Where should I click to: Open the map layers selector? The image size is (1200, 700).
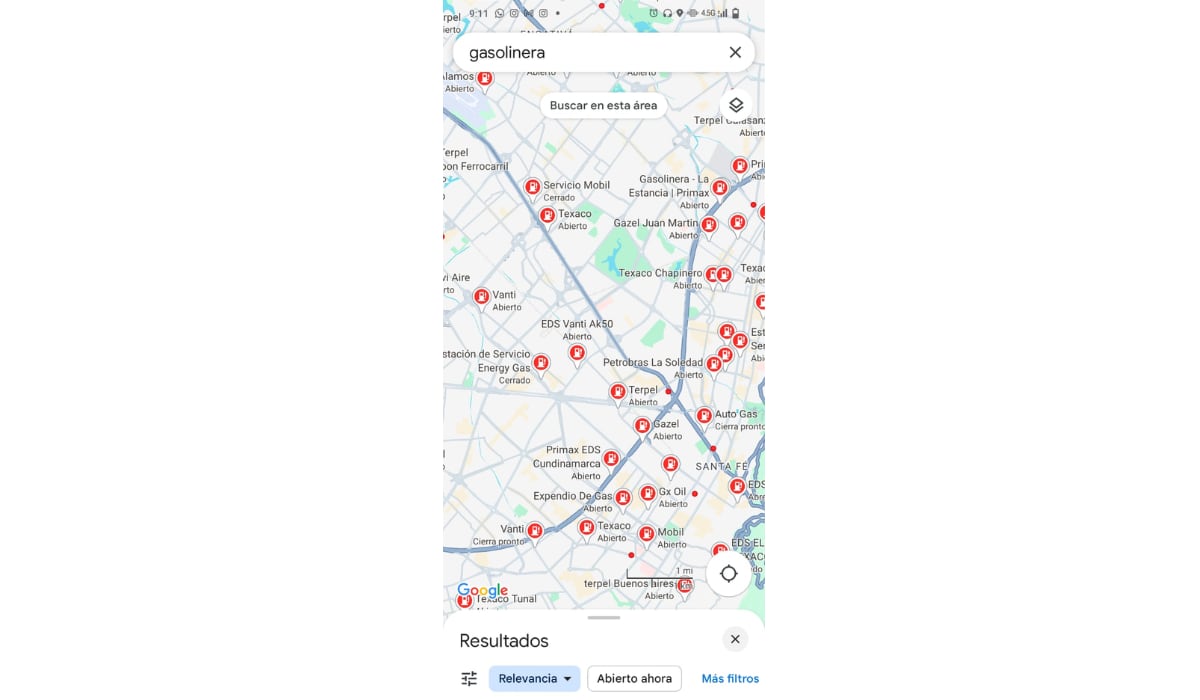click(x=736, y=105)
